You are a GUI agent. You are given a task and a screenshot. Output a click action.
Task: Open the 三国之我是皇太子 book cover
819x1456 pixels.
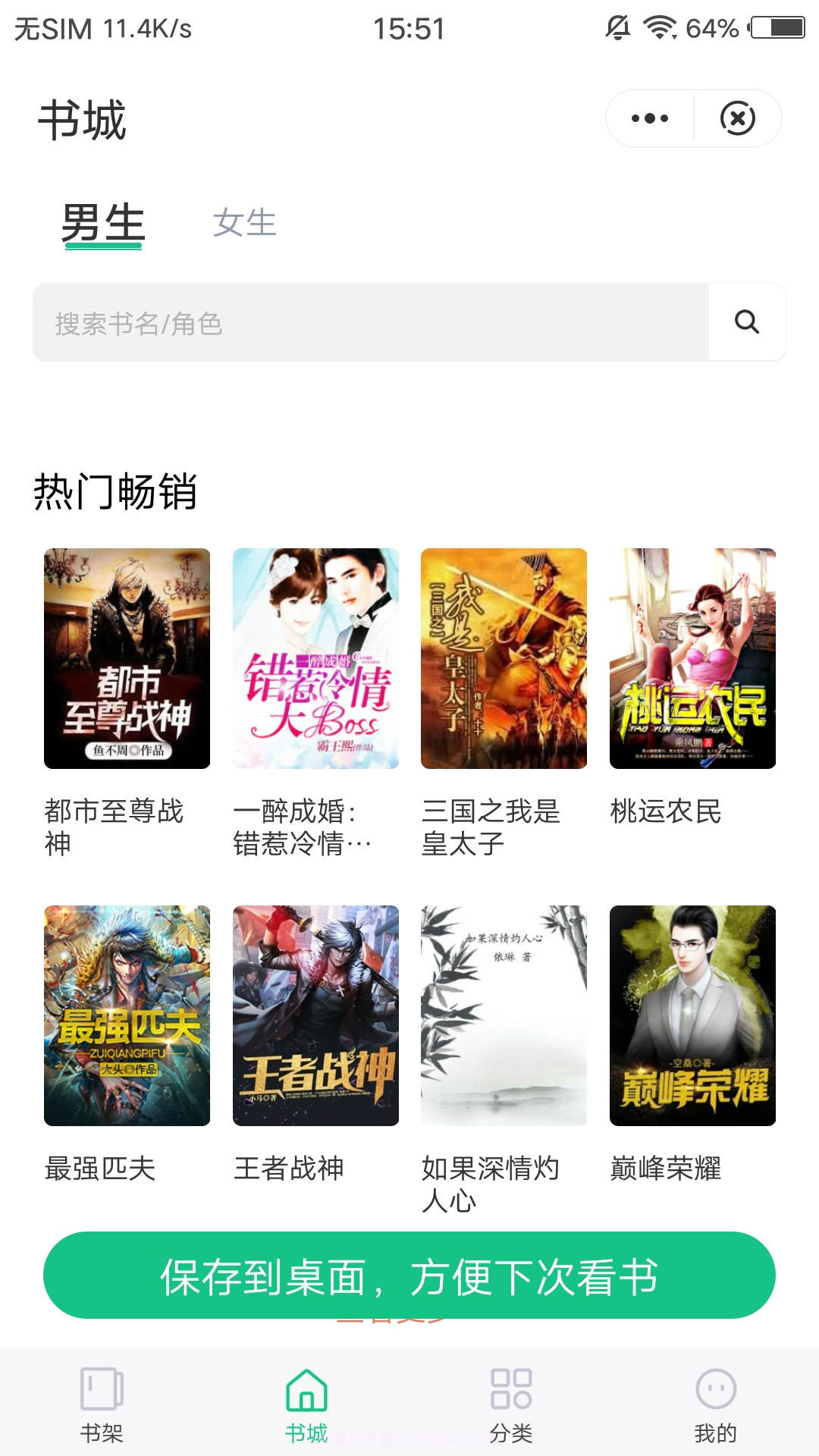point(504,658)
